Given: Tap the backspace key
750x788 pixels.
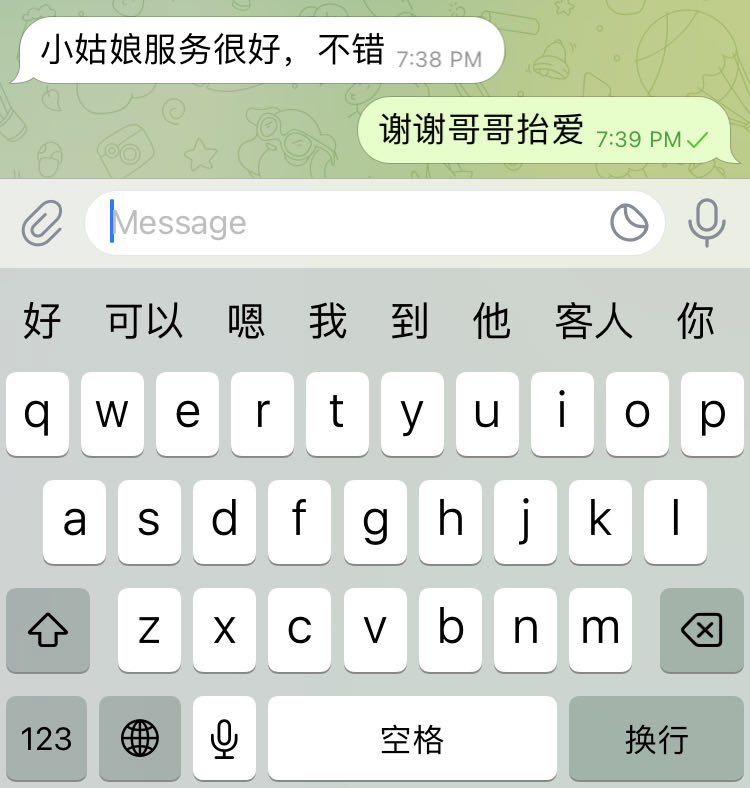Looking at the screenshot, I should tap(701, 630).
